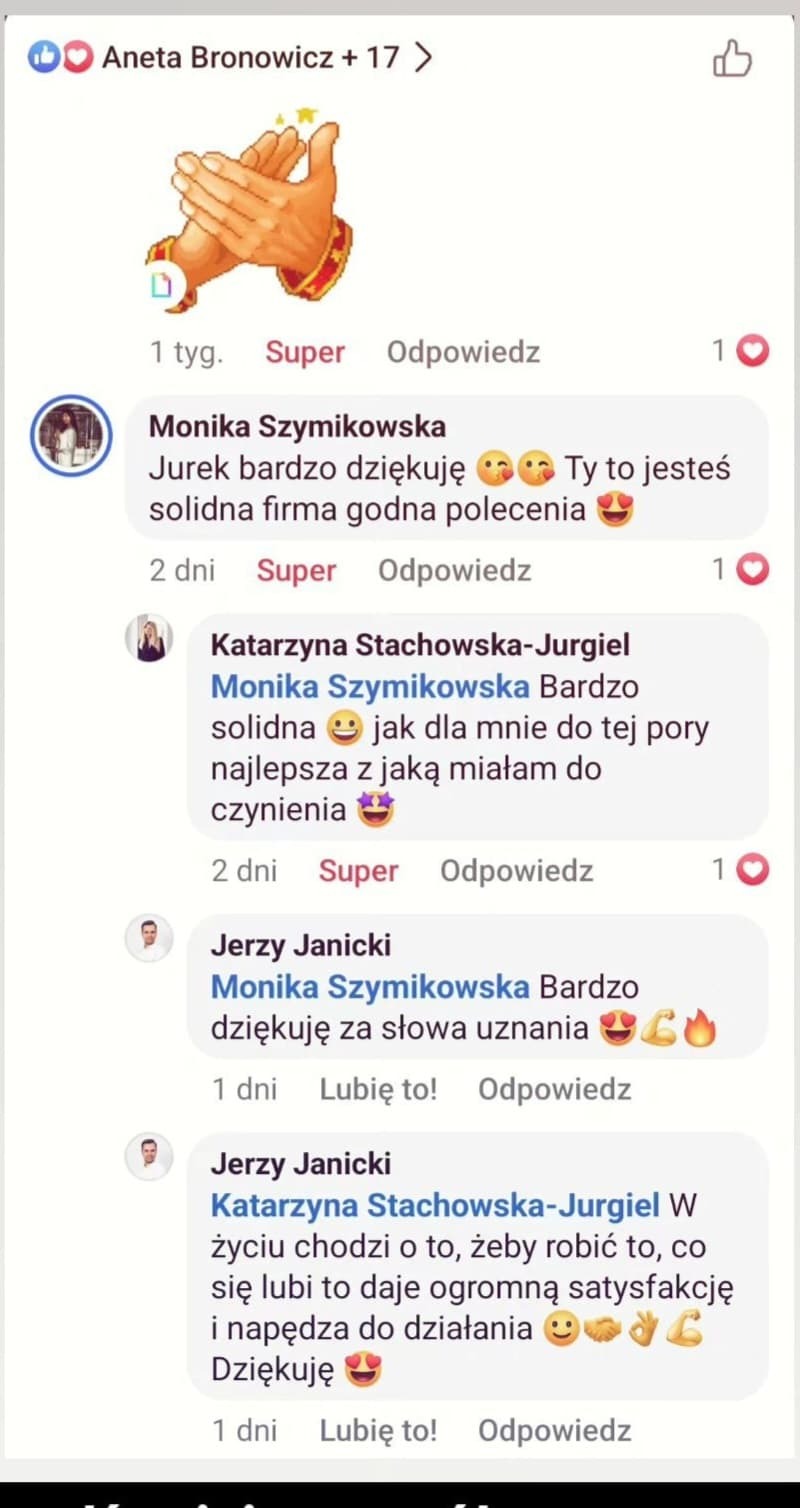Click the 1 tyg. timestamp below the sticker
The width and height of the screenshot is (800, 1508).
(185, 351)
